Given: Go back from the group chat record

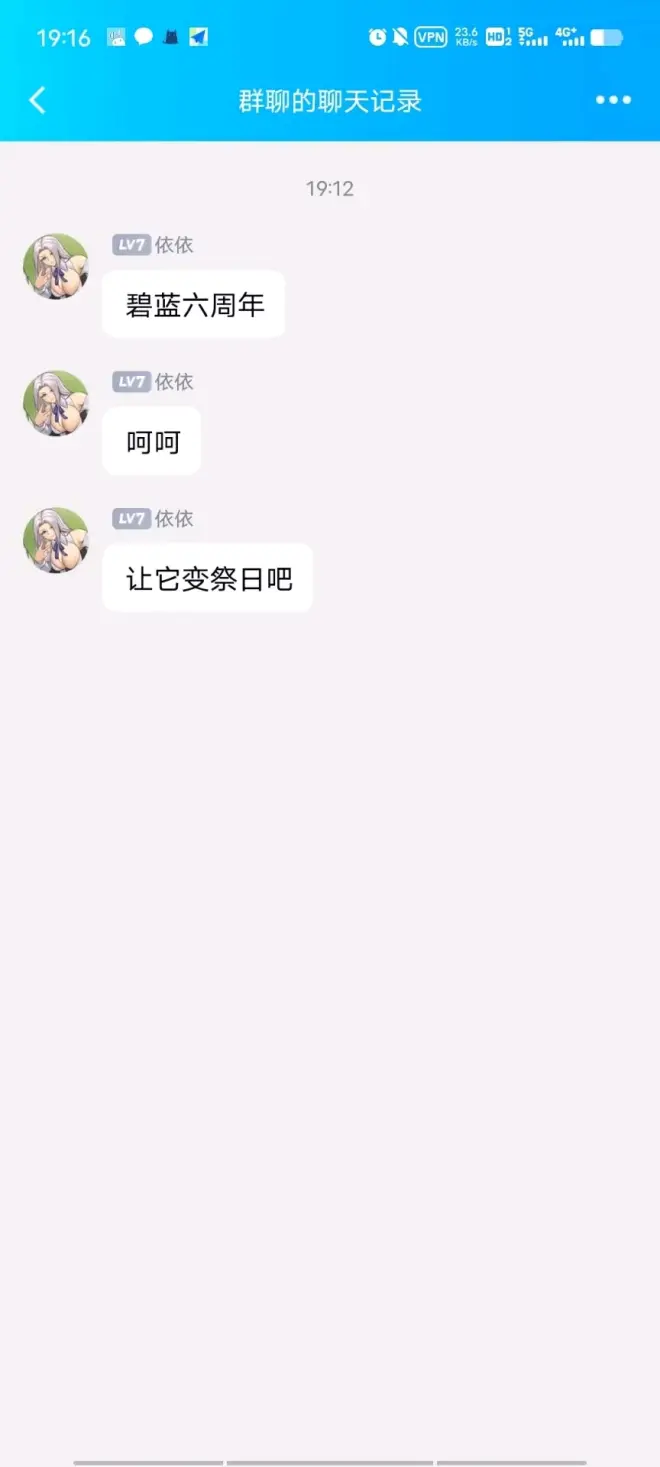Looking at the screenshot, I should 38,100.
